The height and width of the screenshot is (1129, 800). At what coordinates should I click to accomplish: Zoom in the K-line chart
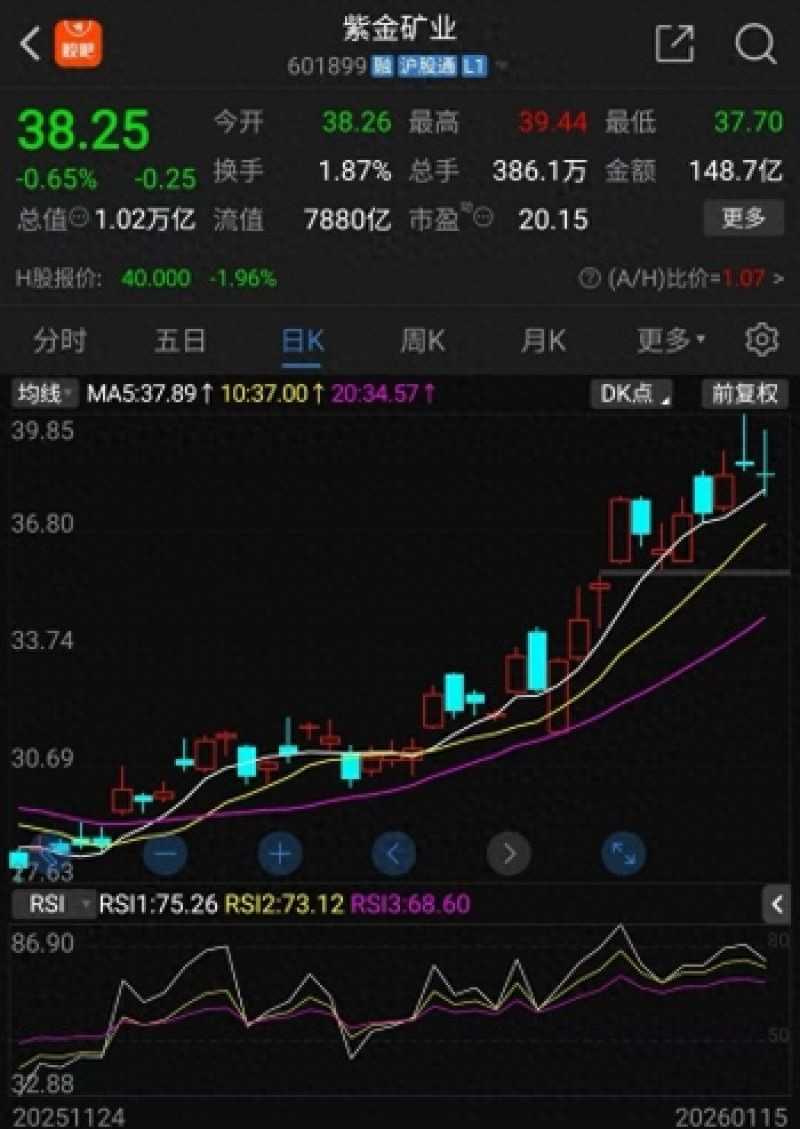(280, 853)
